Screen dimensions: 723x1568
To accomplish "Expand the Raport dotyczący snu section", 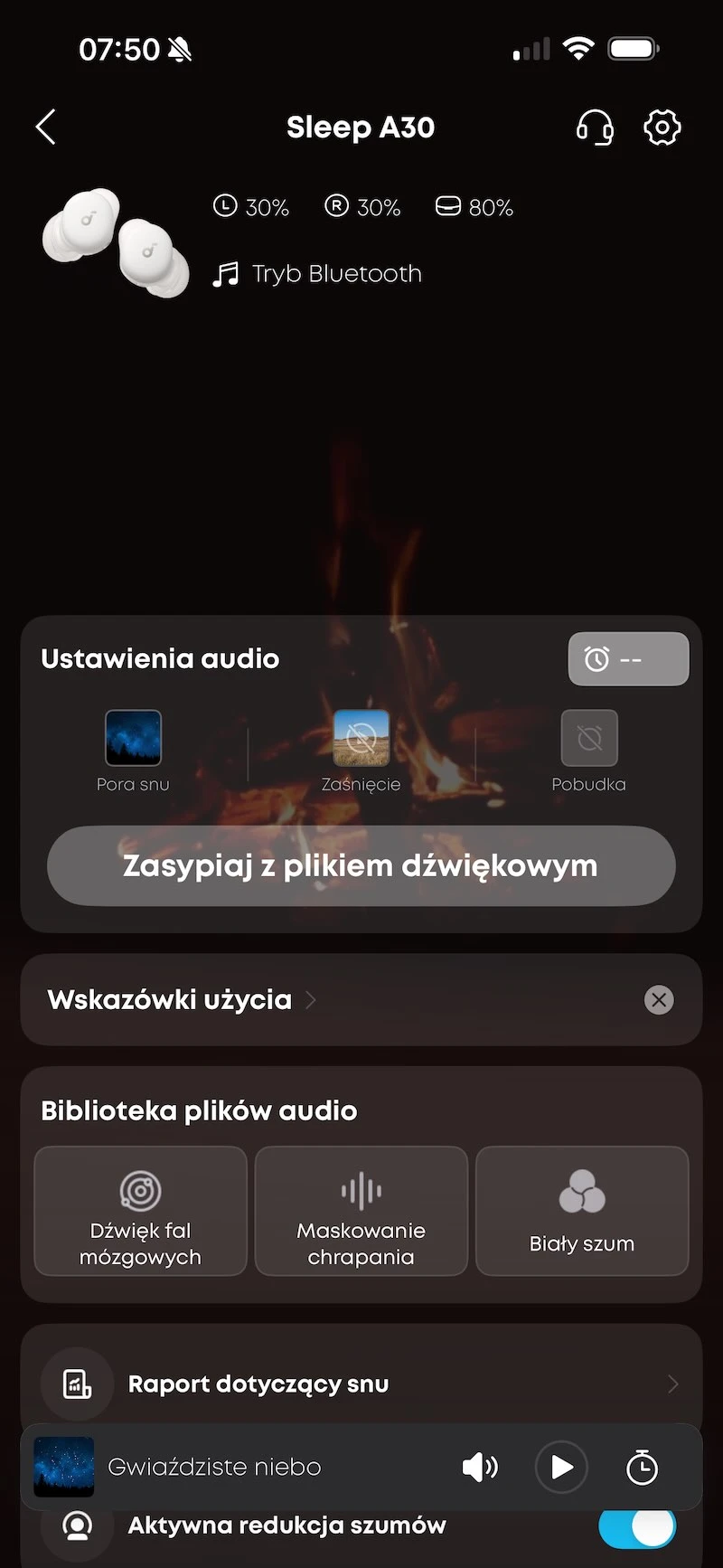I will pos(672,1383).
